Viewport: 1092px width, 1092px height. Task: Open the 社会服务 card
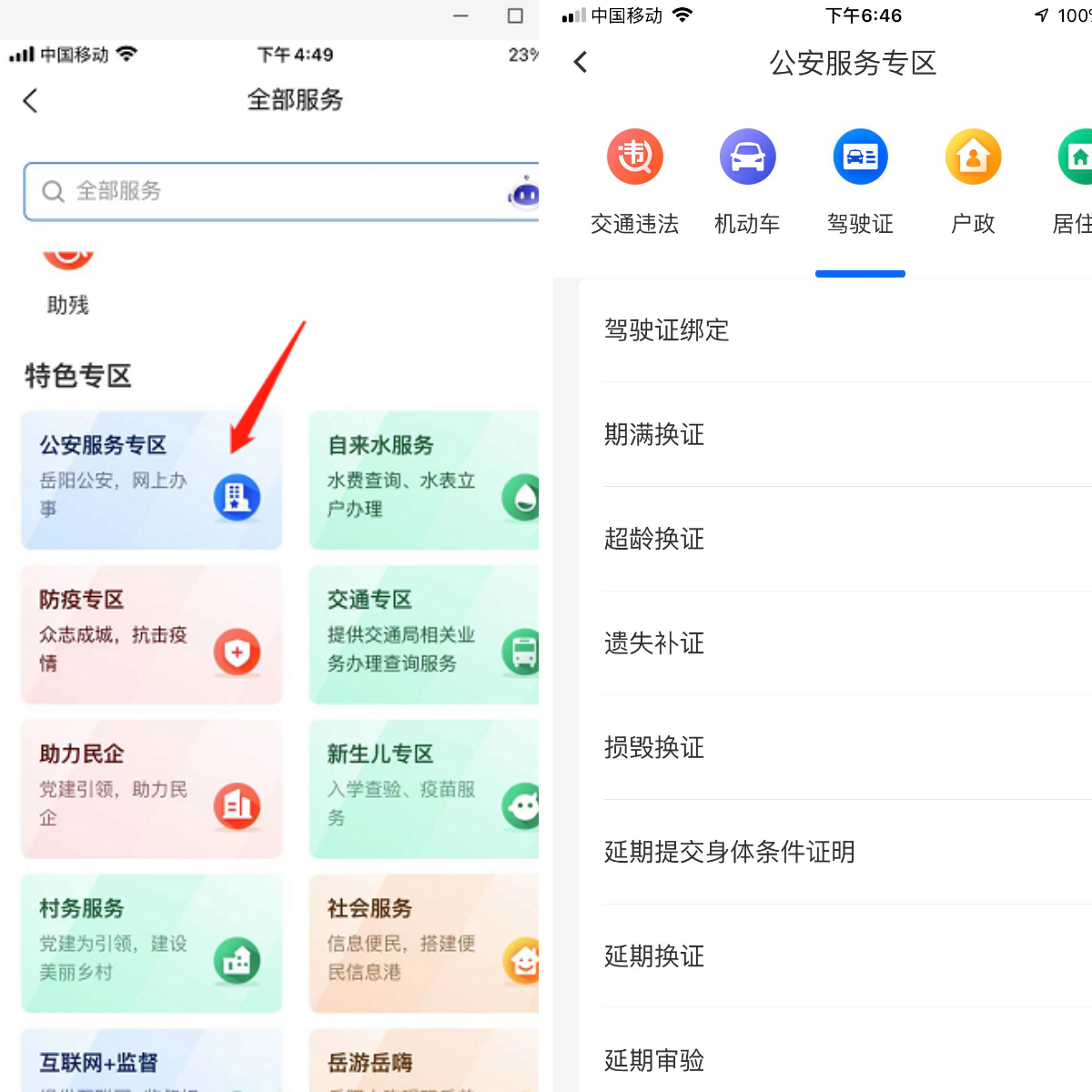point(424,944)
